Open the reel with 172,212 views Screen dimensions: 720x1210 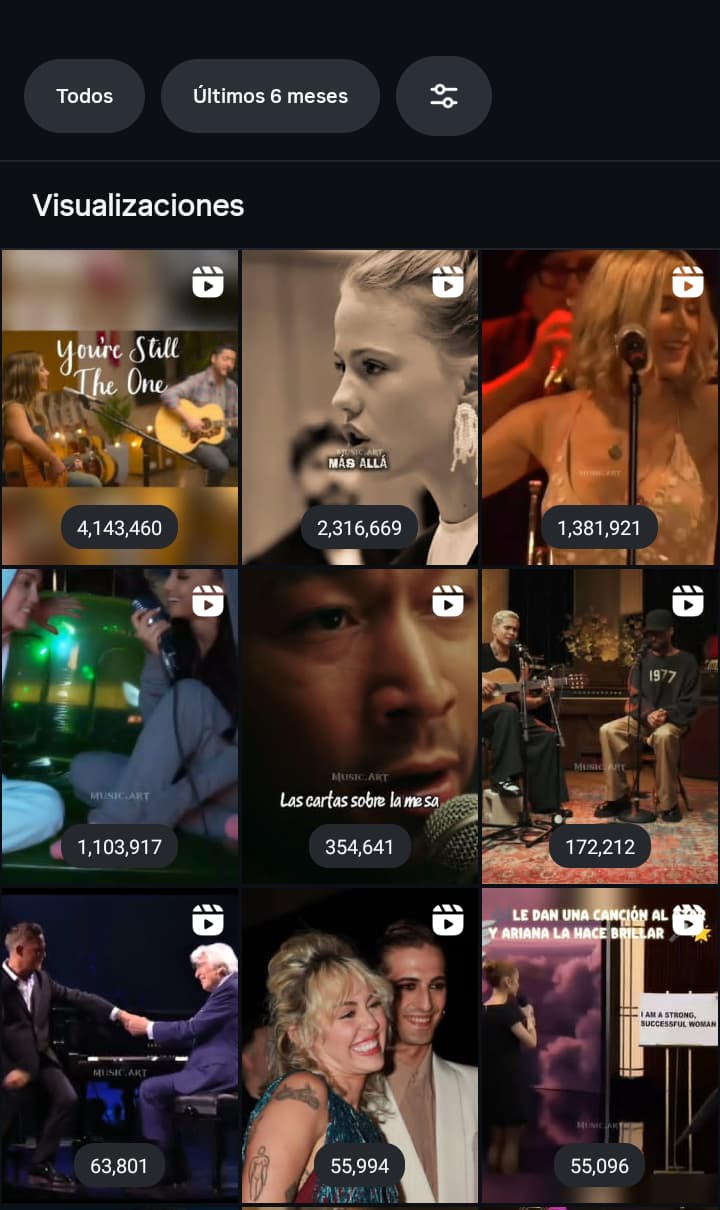pyautogui.click(x=600, y=727)
